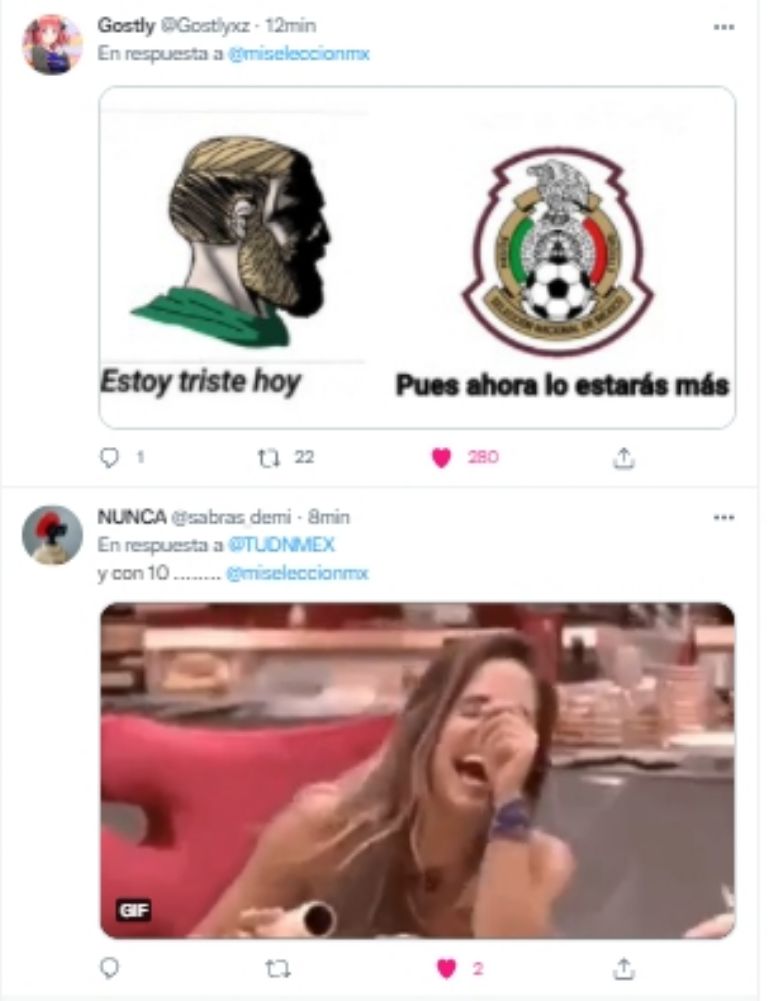Share NUNCA's tweet
Viewport: 768px width, 1001px height.
tap(623, 968)
